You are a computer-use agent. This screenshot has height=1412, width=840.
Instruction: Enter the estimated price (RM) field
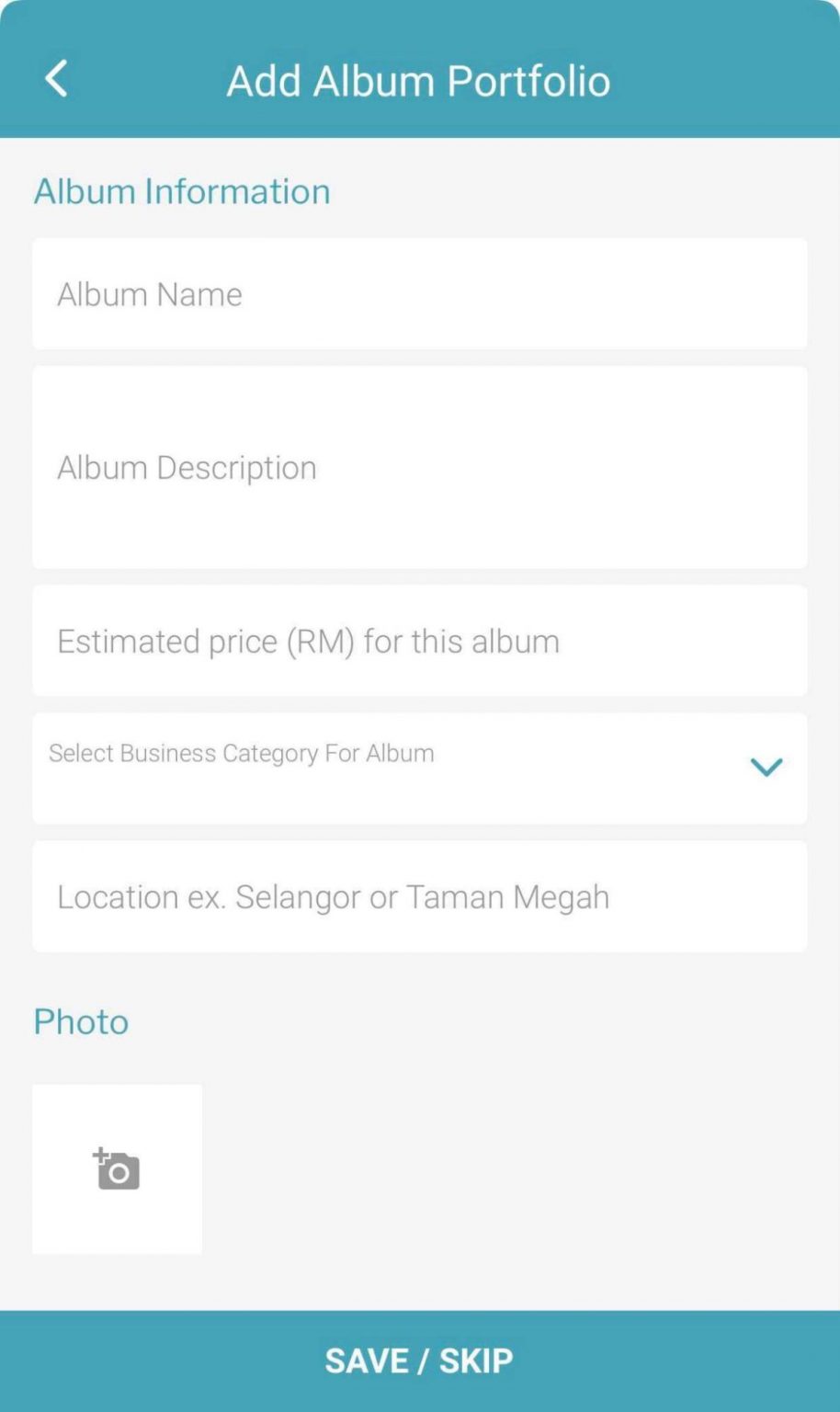420,641
